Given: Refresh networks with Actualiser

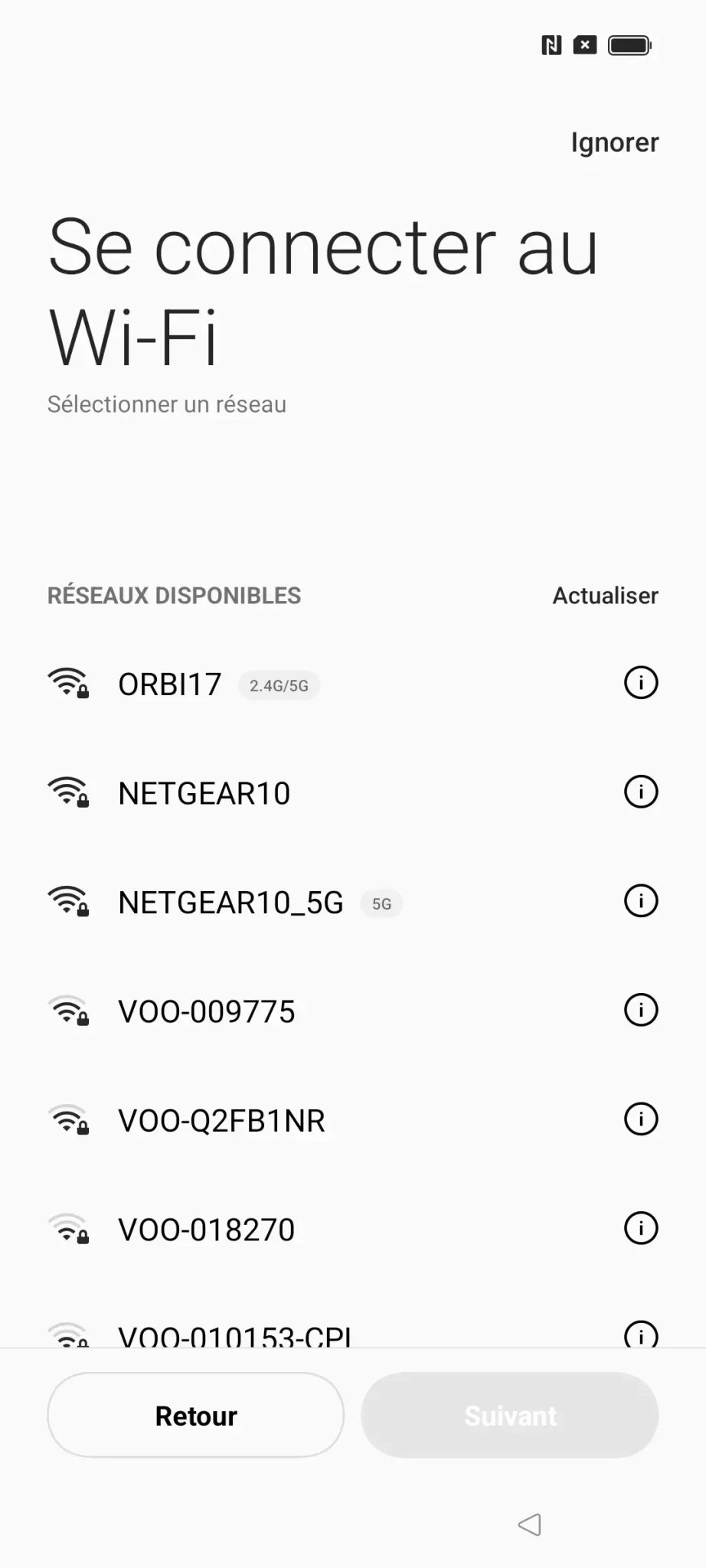Looking at the screenshot, I should [605, 596].
